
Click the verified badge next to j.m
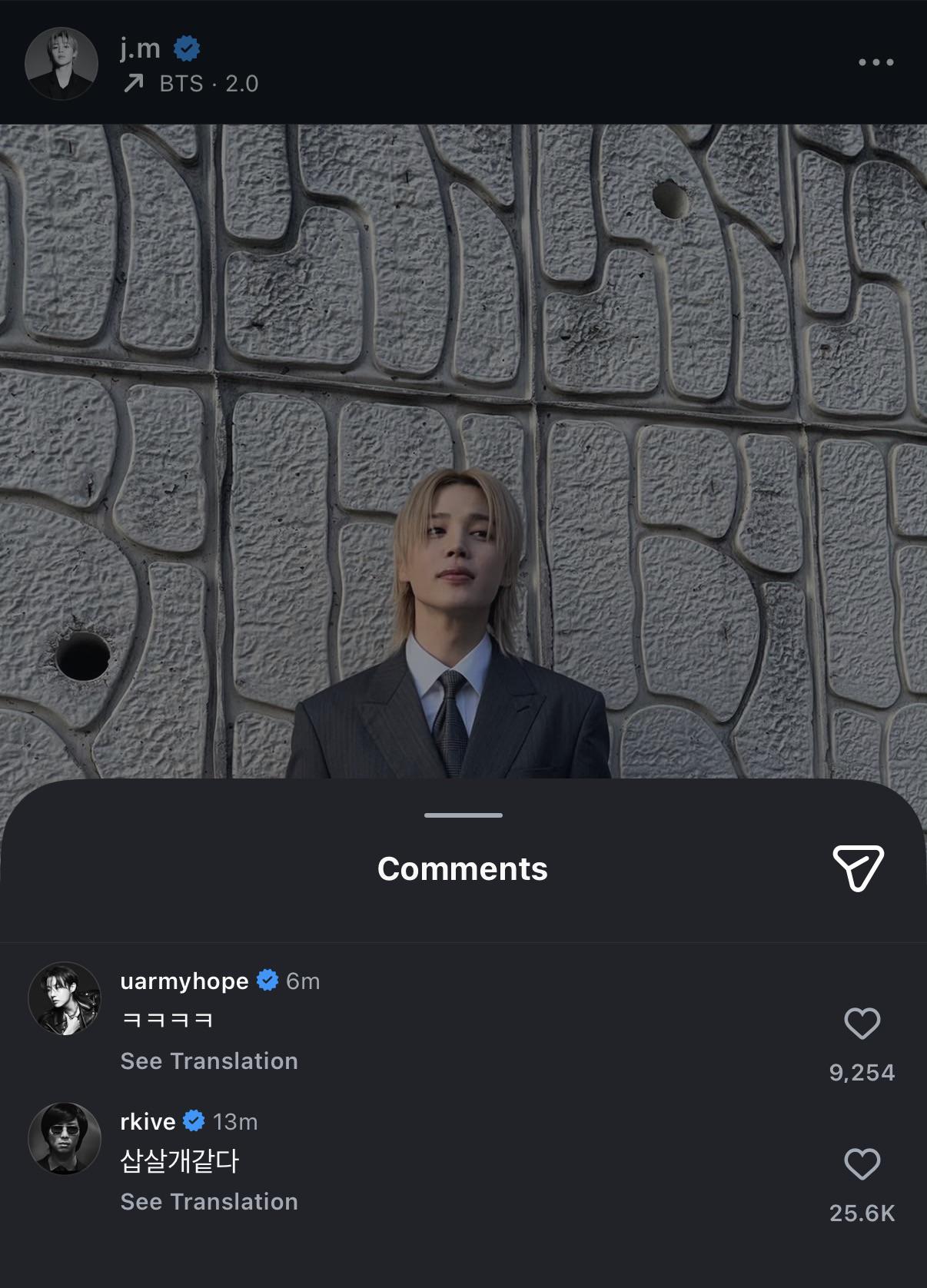coord(184,47)
